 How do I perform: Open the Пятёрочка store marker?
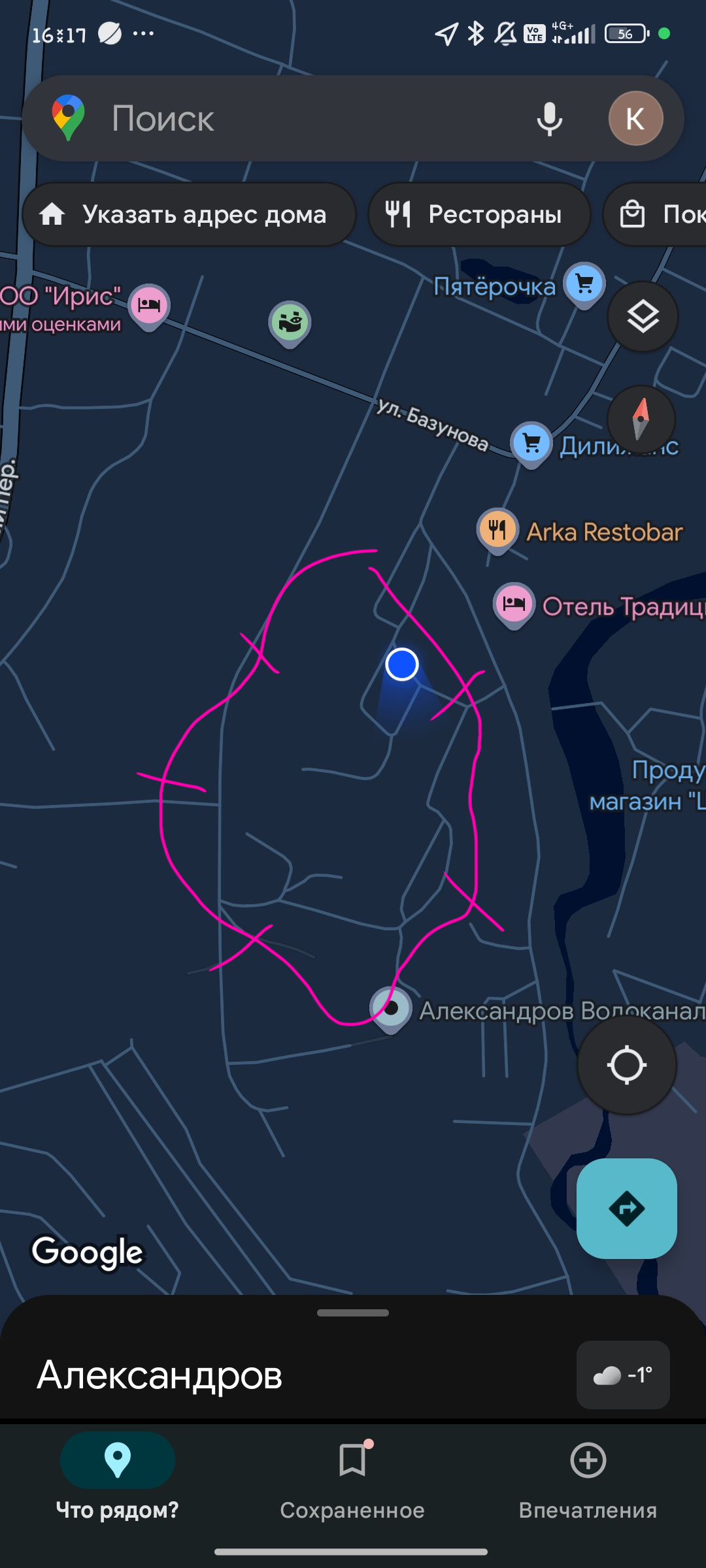tap(584, 284)
